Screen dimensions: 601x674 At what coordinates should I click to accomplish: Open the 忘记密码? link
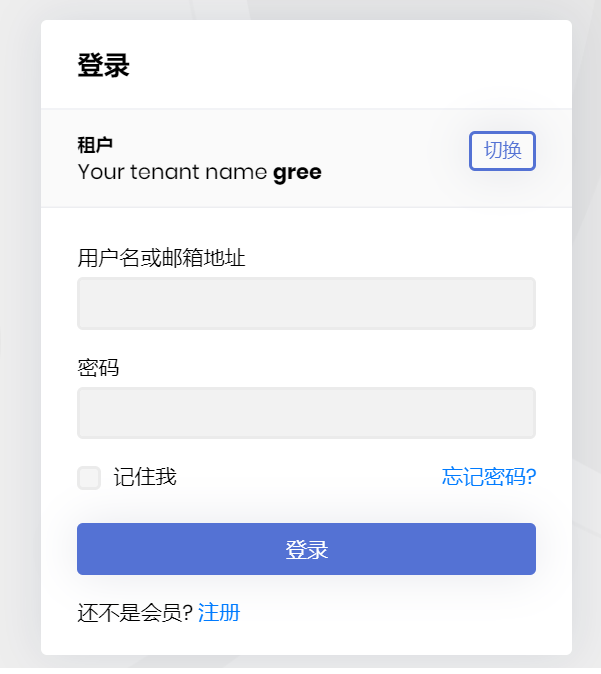click(x=488, y=477)
